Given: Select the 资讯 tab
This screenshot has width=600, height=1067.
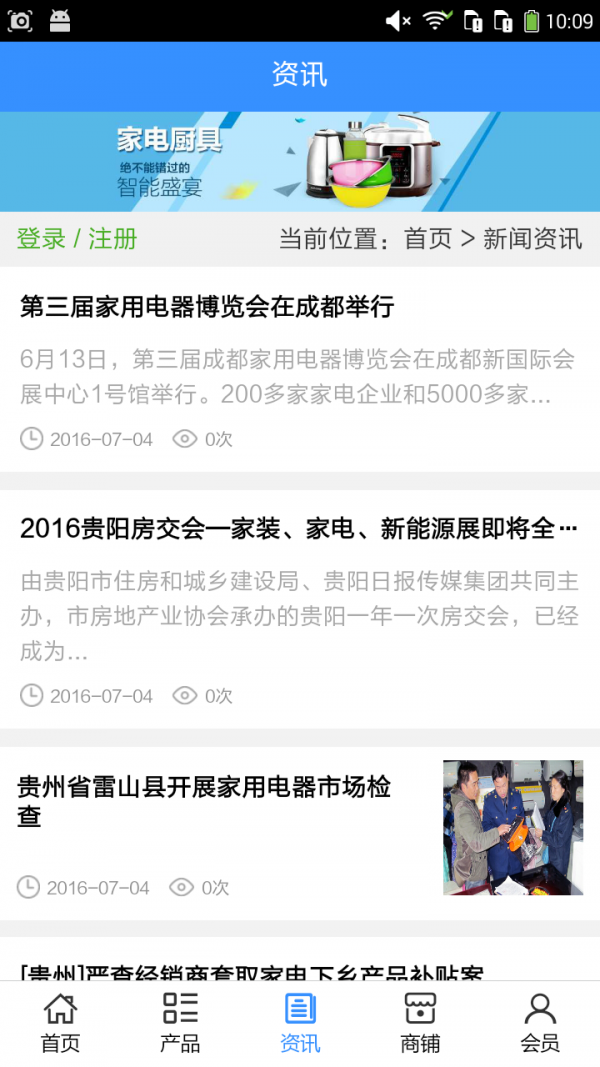Looking at the screenshot, I should (300, 1023).
